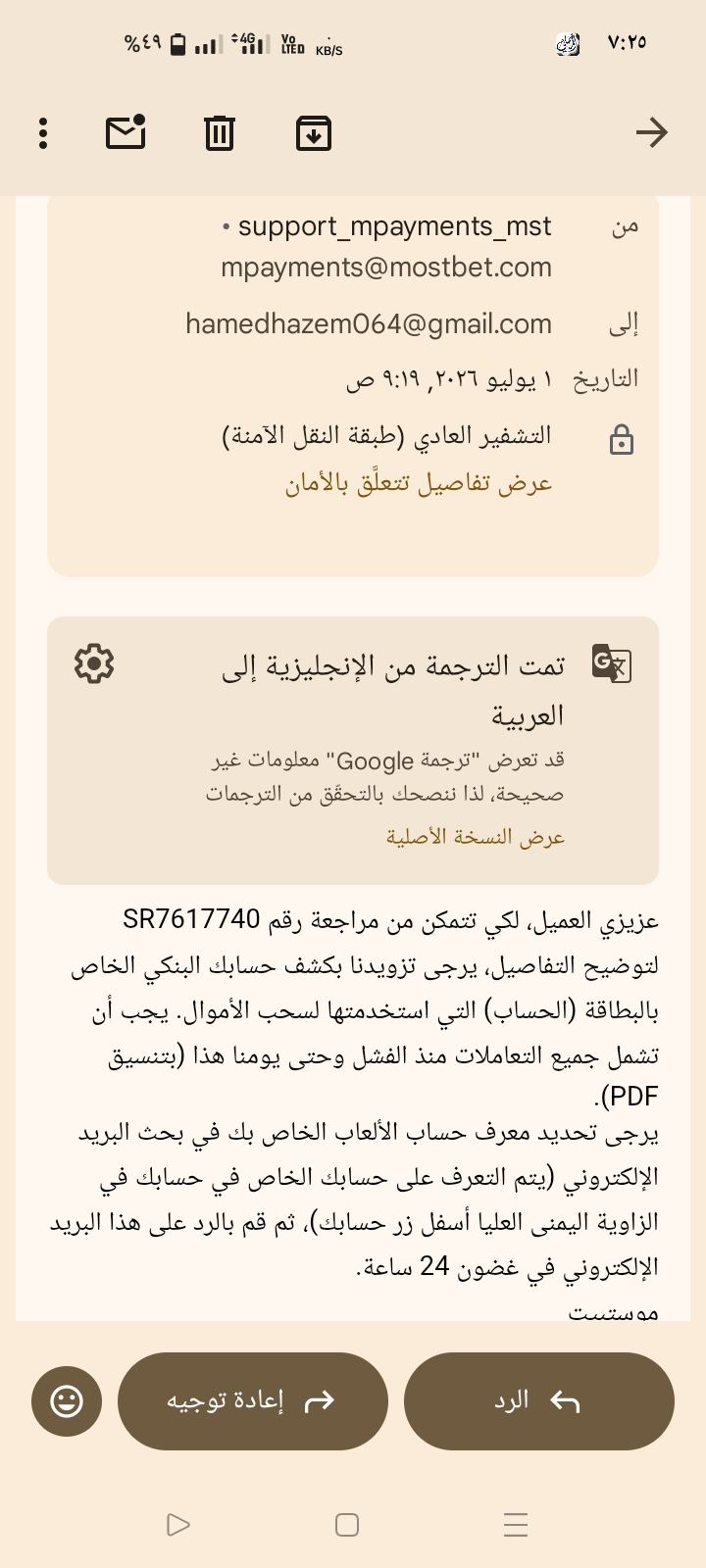This screenshot has width=706, height=1568.
Task: Open recent apps from navigation bar
Action: pos(516,1525)
